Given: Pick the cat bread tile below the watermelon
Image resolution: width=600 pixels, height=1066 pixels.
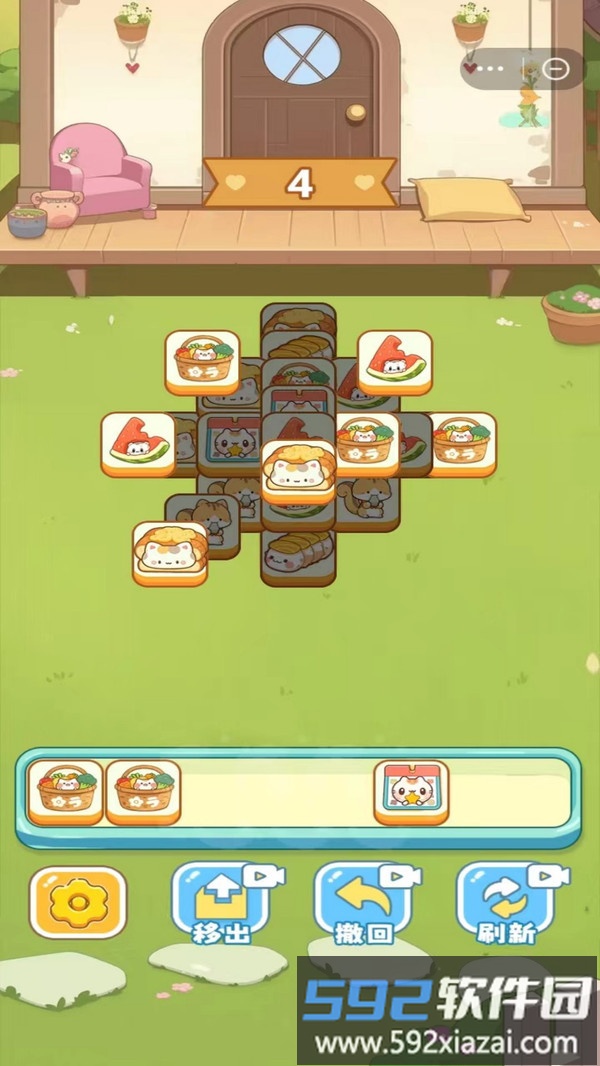Looking at the screenshot, I should [x=170, y=553].
